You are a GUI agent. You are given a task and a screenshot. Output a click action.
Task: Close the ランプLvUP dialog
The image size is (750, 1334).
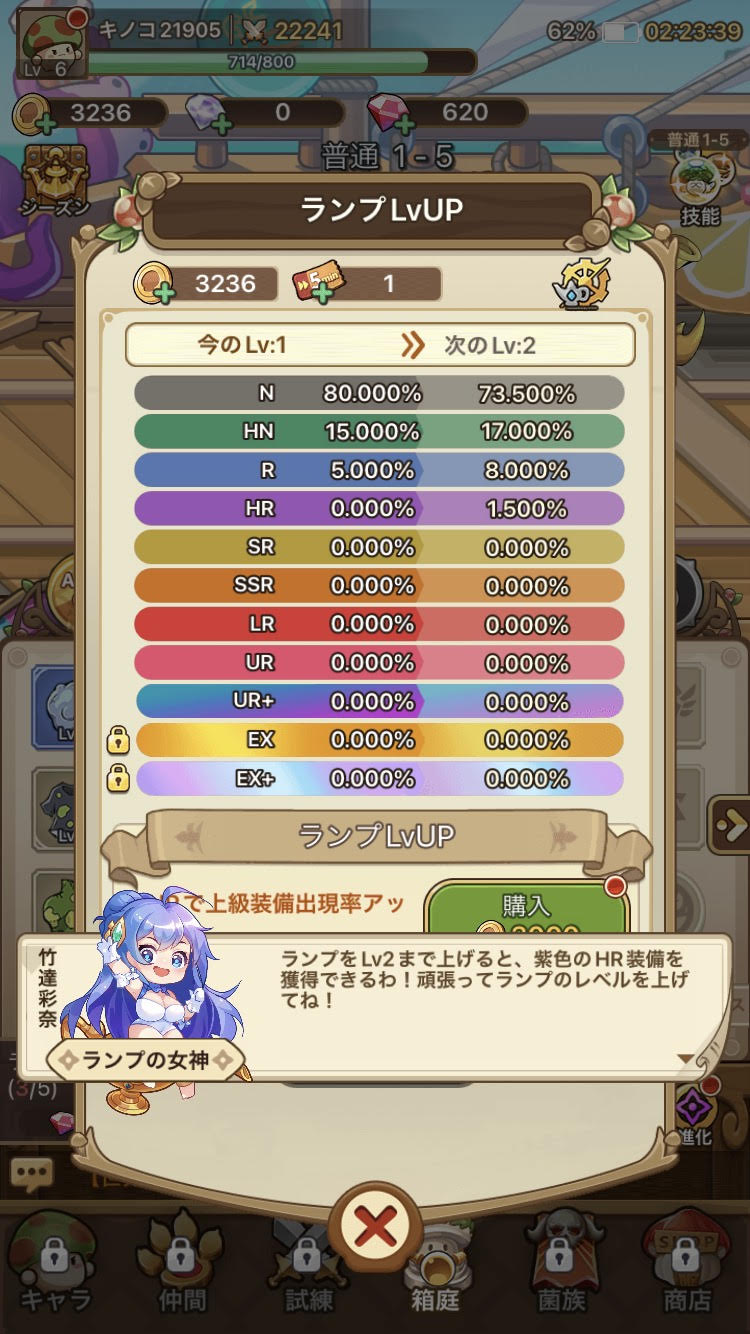coord(375,1226)
